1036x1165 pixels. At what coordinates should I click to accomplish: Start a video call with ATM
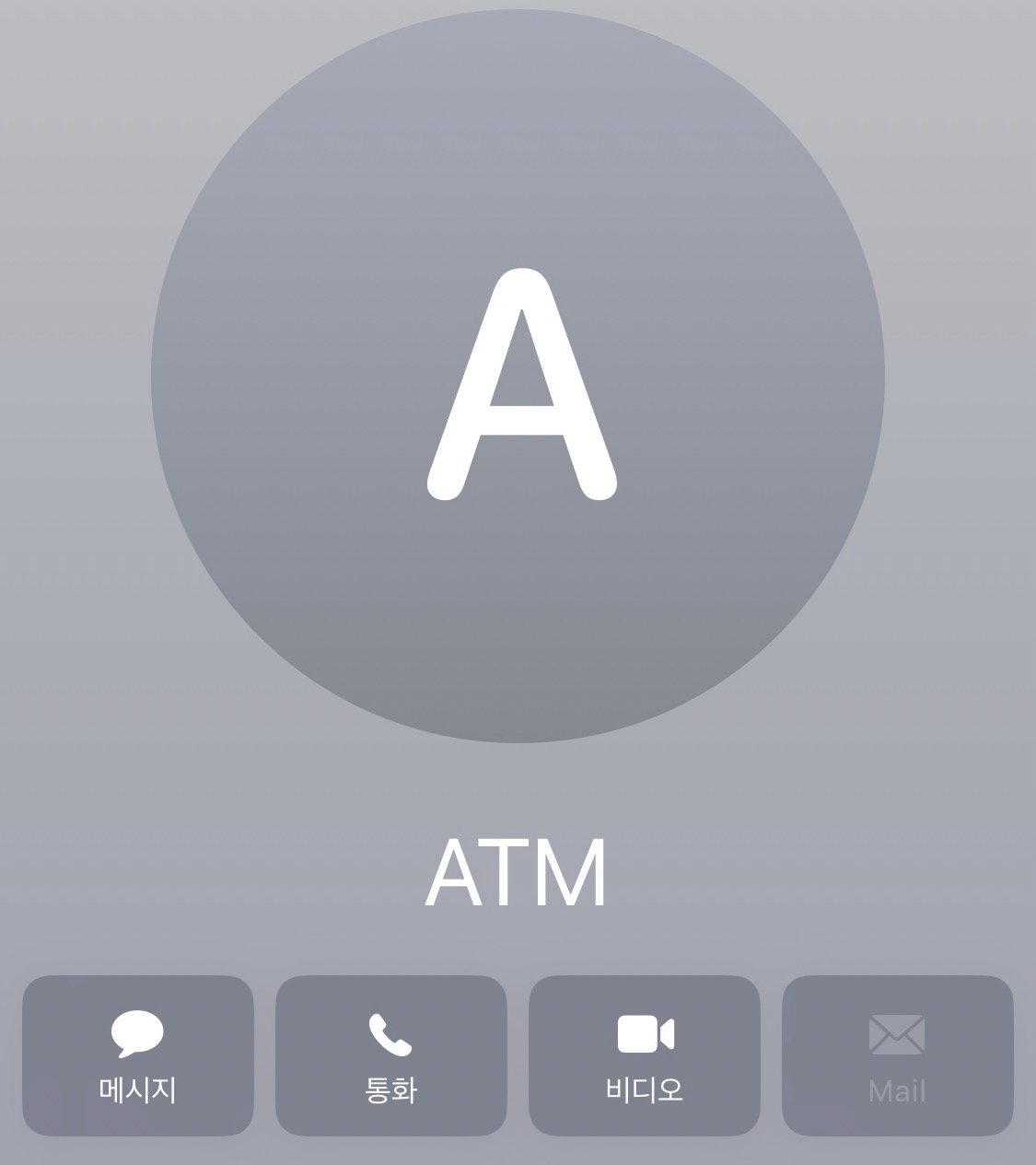point(645,1055)
